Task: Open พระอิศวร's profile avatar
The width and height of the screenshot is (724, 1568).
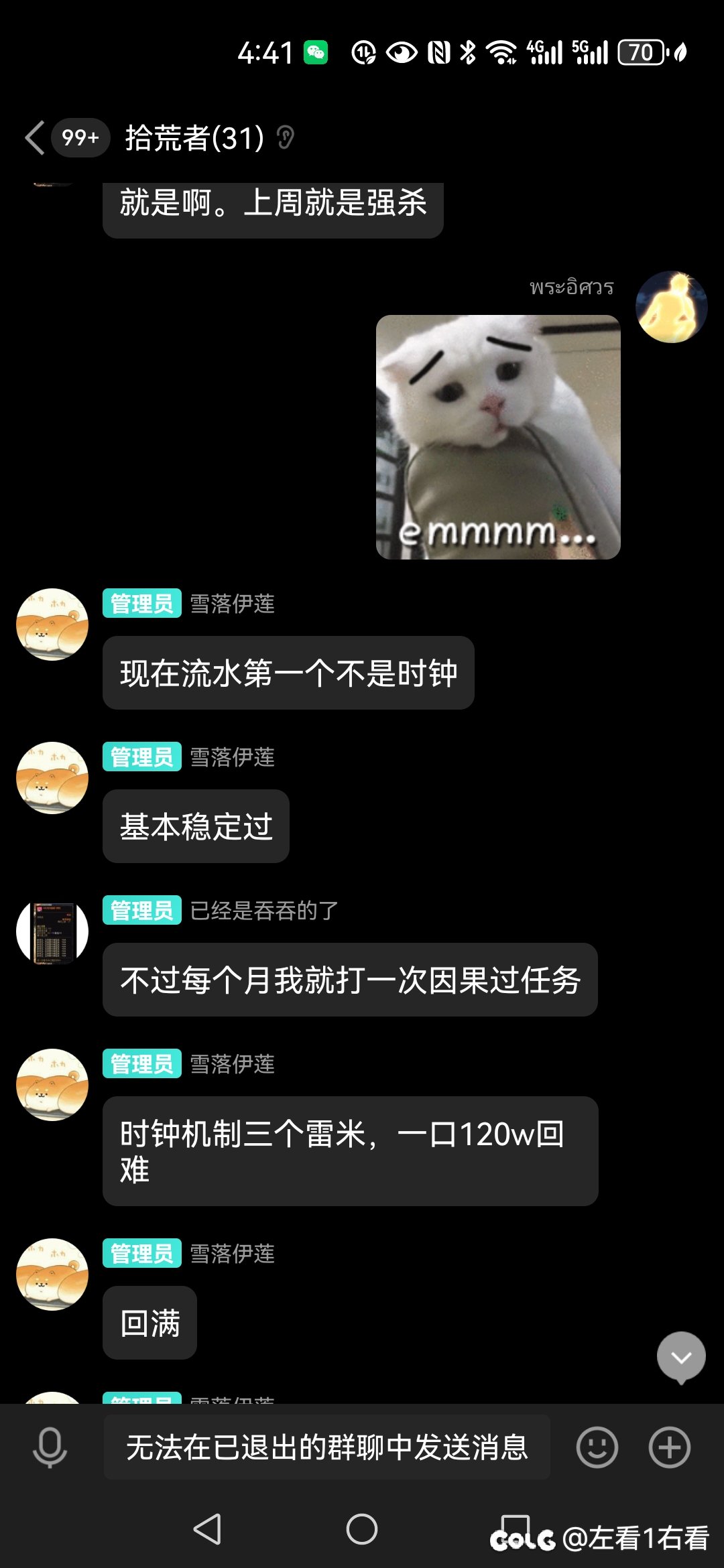Action: click(671, 308)
